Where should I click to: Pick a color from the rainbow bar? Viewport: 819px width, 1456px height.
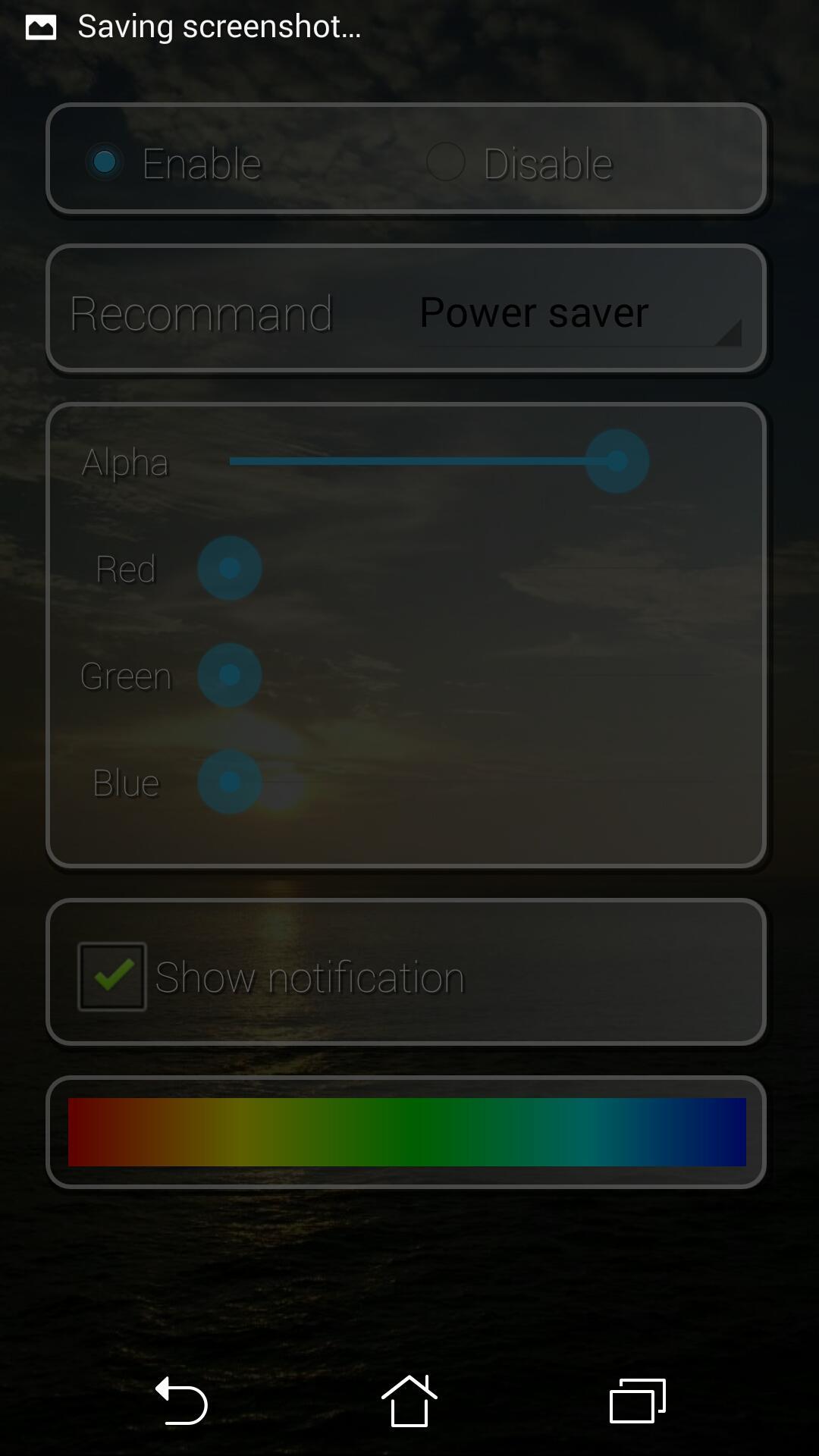tap(407, 1131)
